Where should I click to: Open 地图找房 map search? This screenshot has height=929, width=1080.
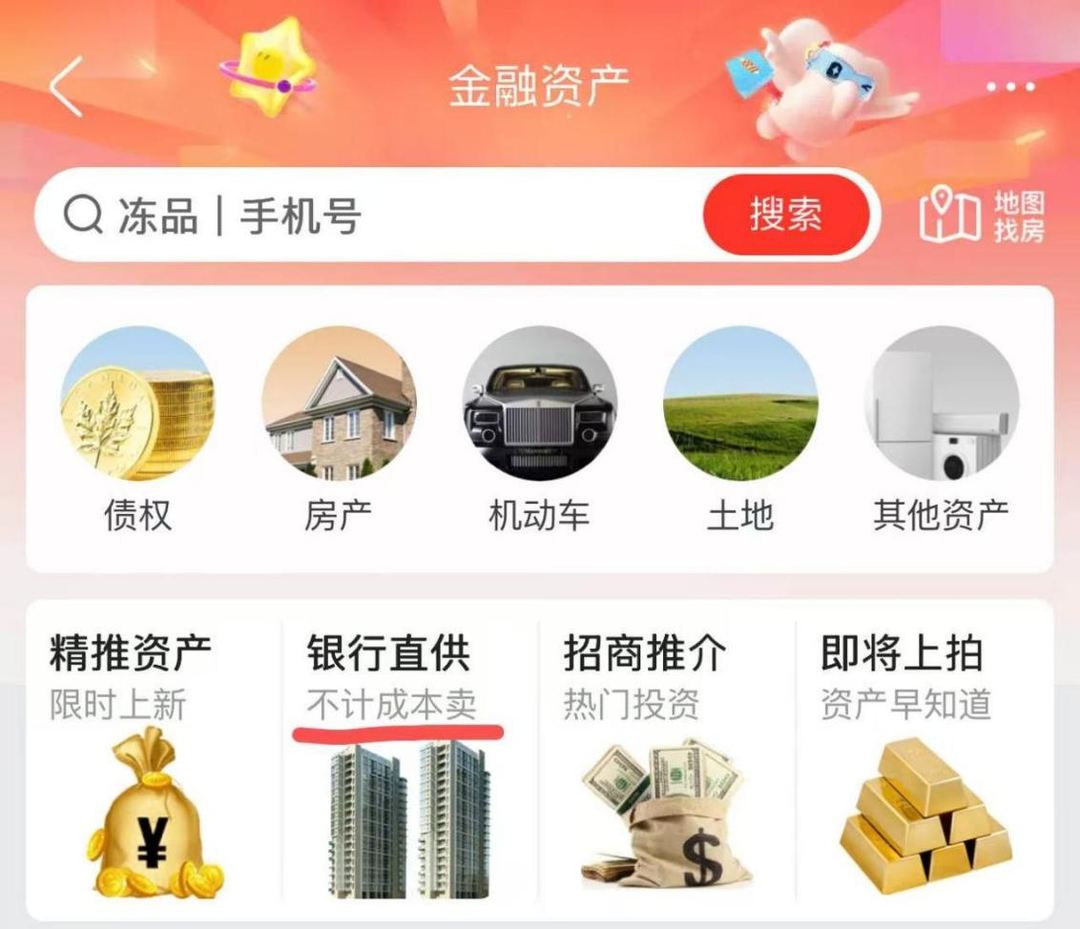982,215
